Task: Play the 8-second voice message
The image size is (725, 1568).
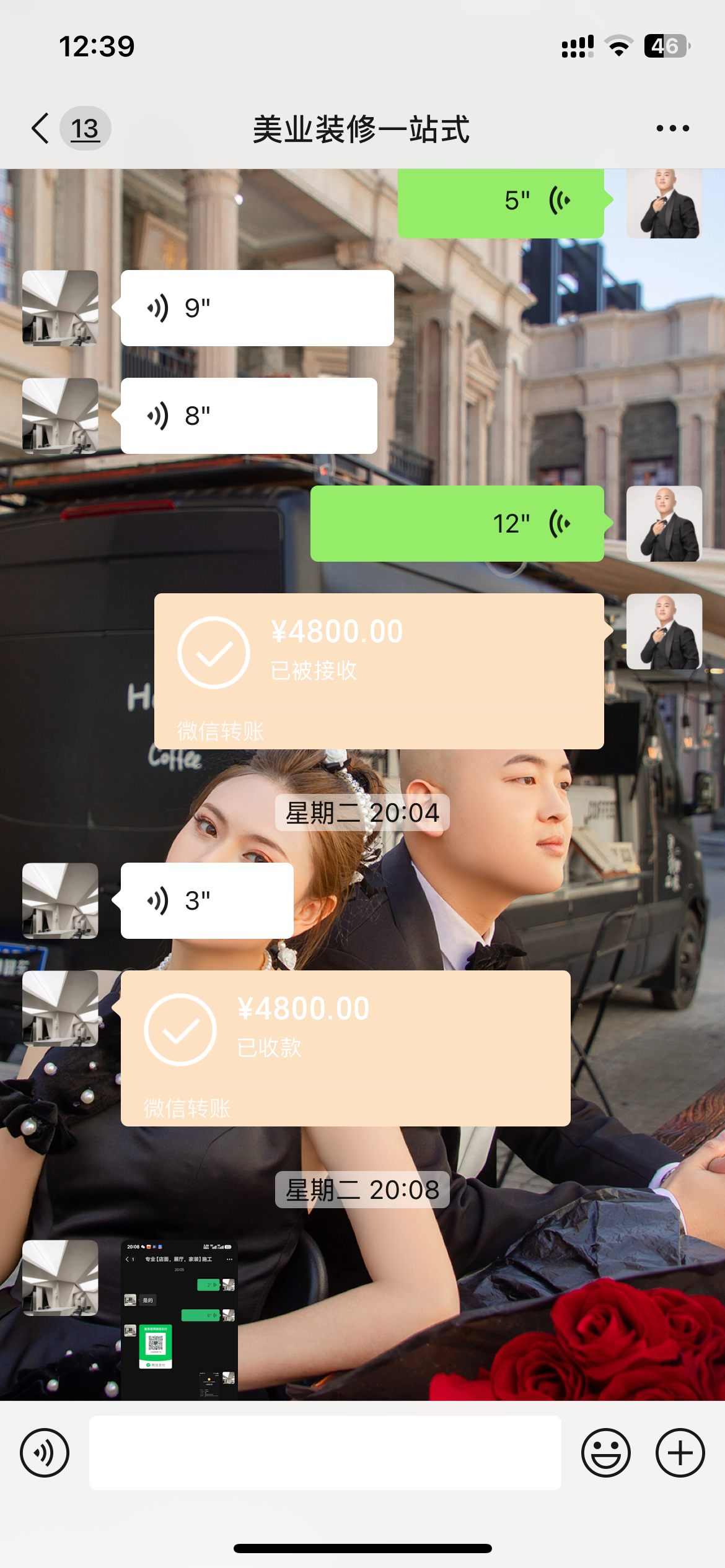Action: 248,416
